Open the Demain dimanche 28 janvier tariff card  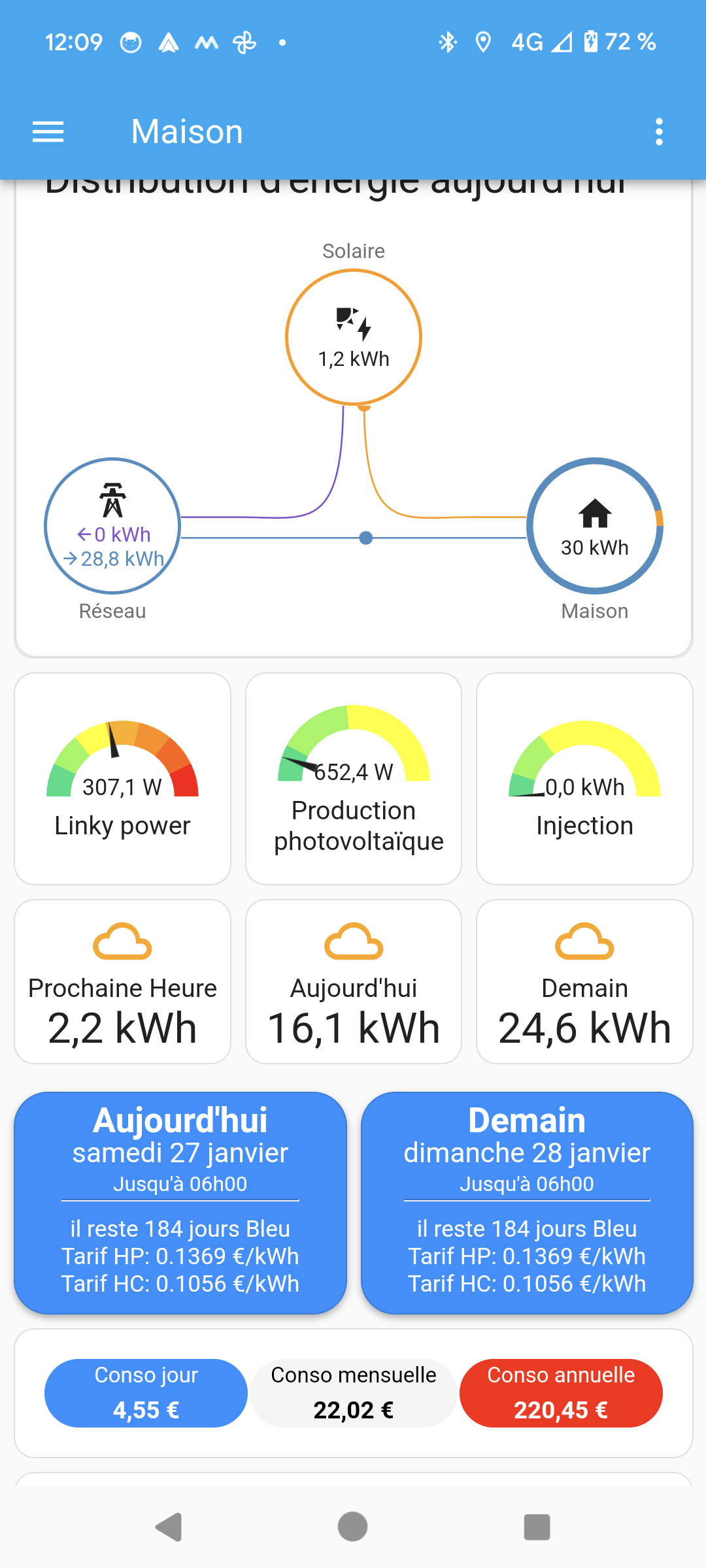(x=527, y=1203)
